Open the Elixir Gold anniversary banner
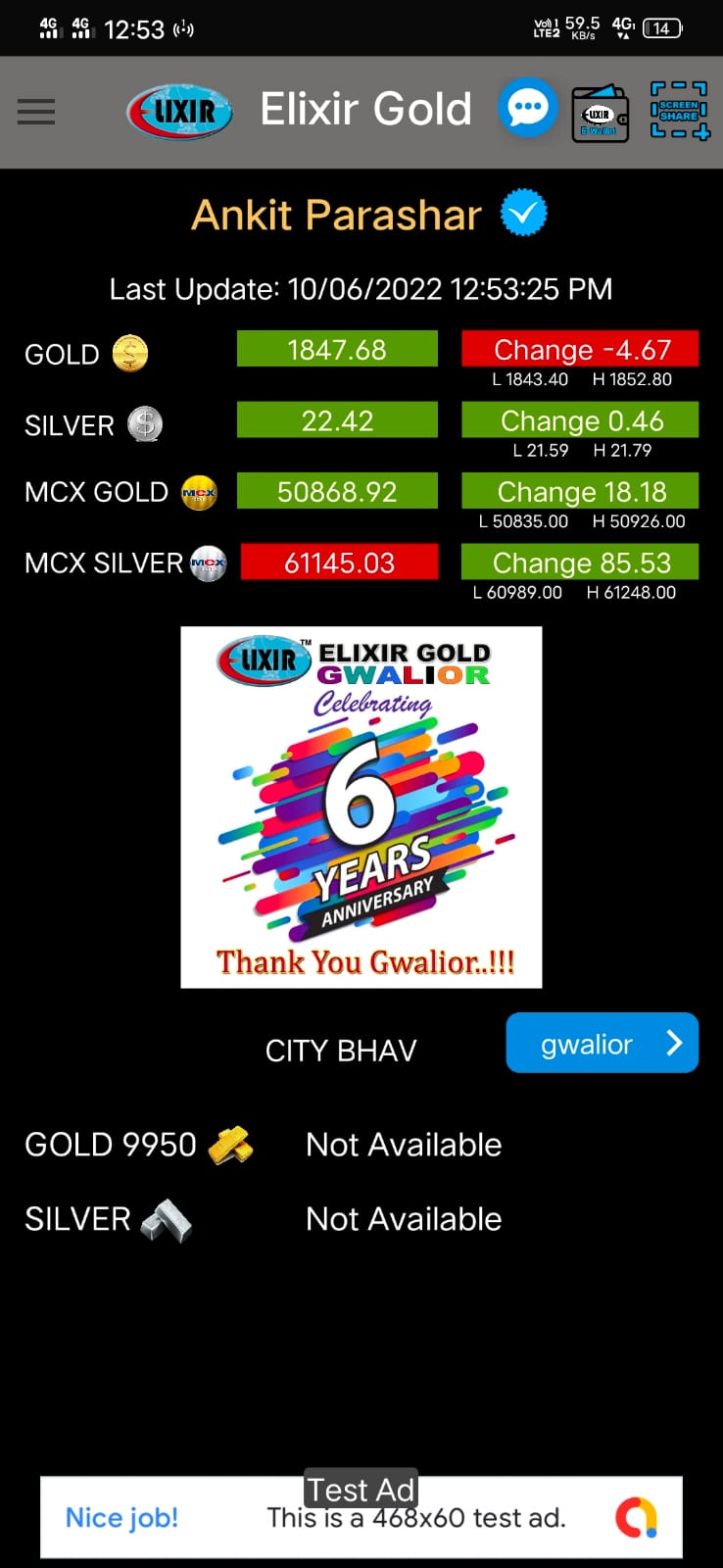The image size is (723, 1568). pos(361,808)
